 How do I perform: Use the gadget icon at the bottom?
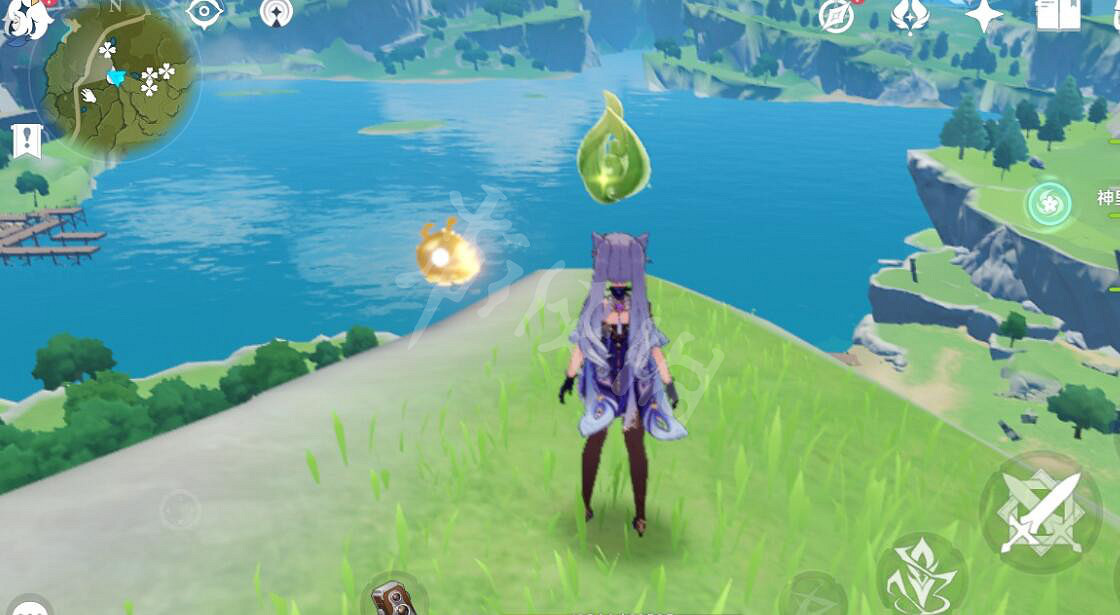click(x=387, y=598)
